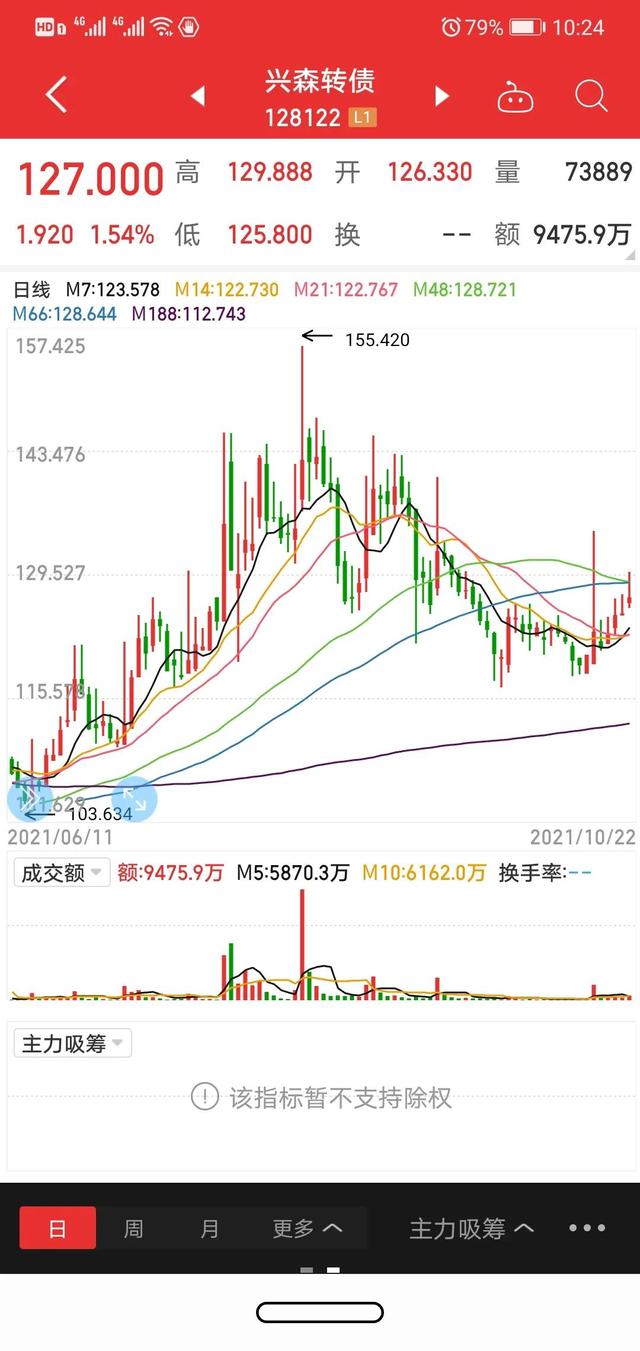This screenshot has height=1351, width=640.
Task: Open the 成交额 indicator dropdown
Action: 60,872
